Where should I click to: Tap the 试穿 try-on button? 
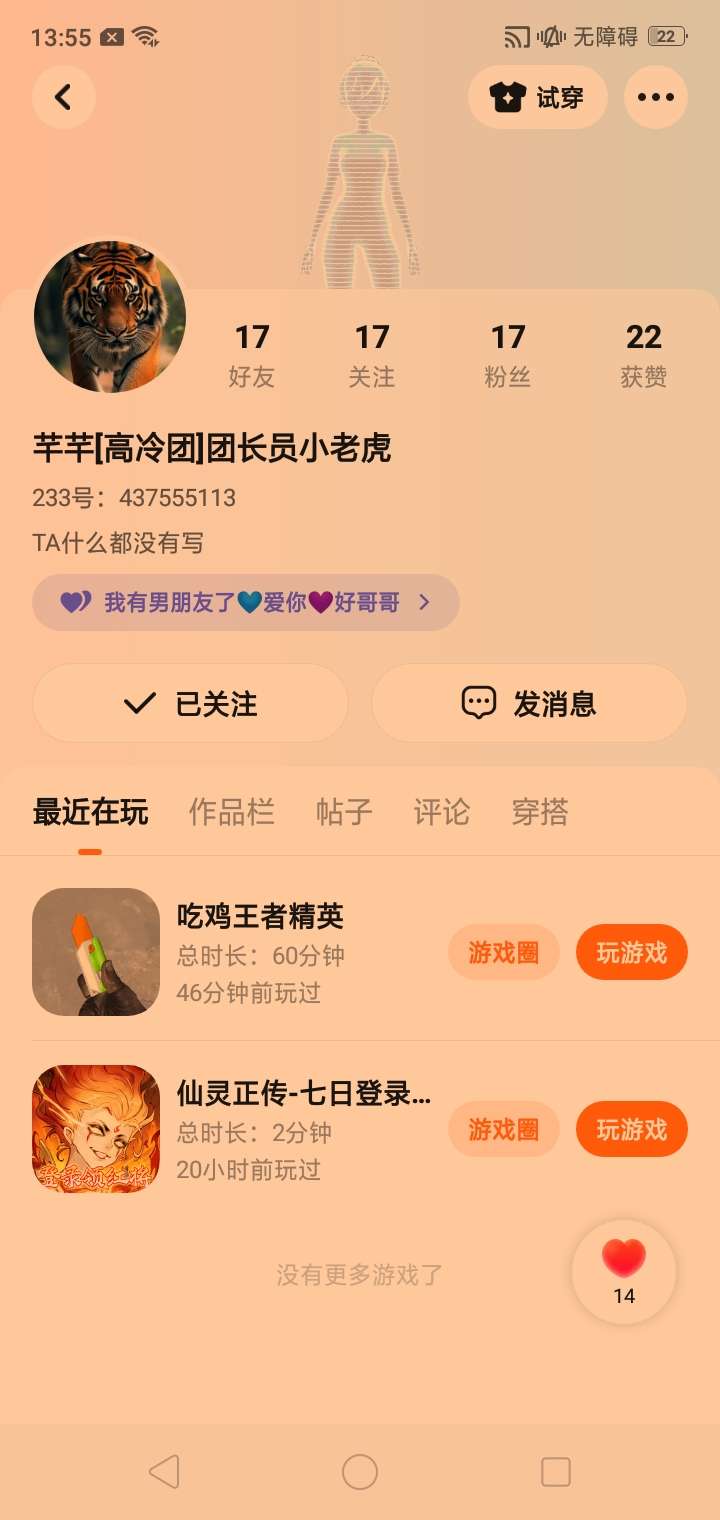click(537, 97)
